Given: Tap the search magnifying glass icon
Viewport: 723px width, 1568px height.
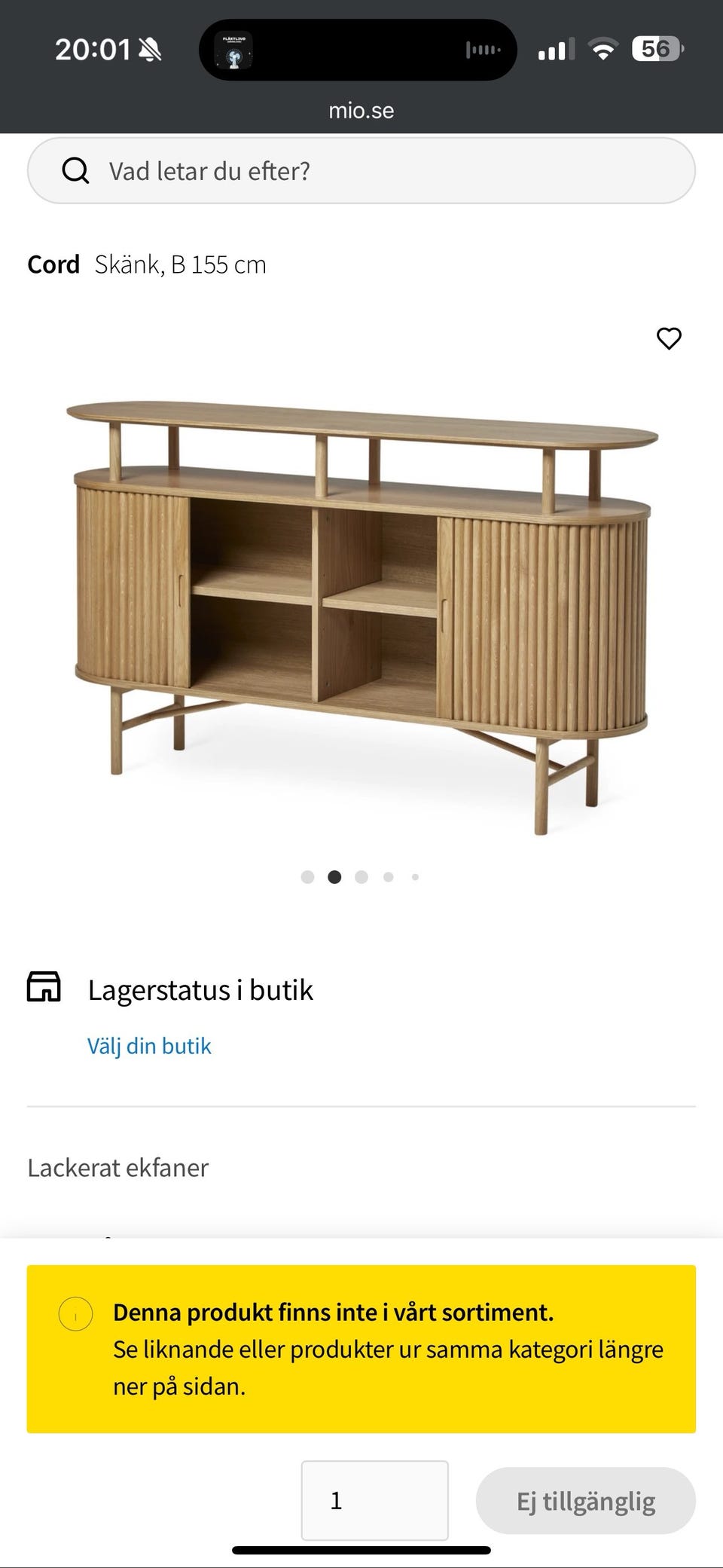Looking at the screenshot, I should click(x=76, y=171).
